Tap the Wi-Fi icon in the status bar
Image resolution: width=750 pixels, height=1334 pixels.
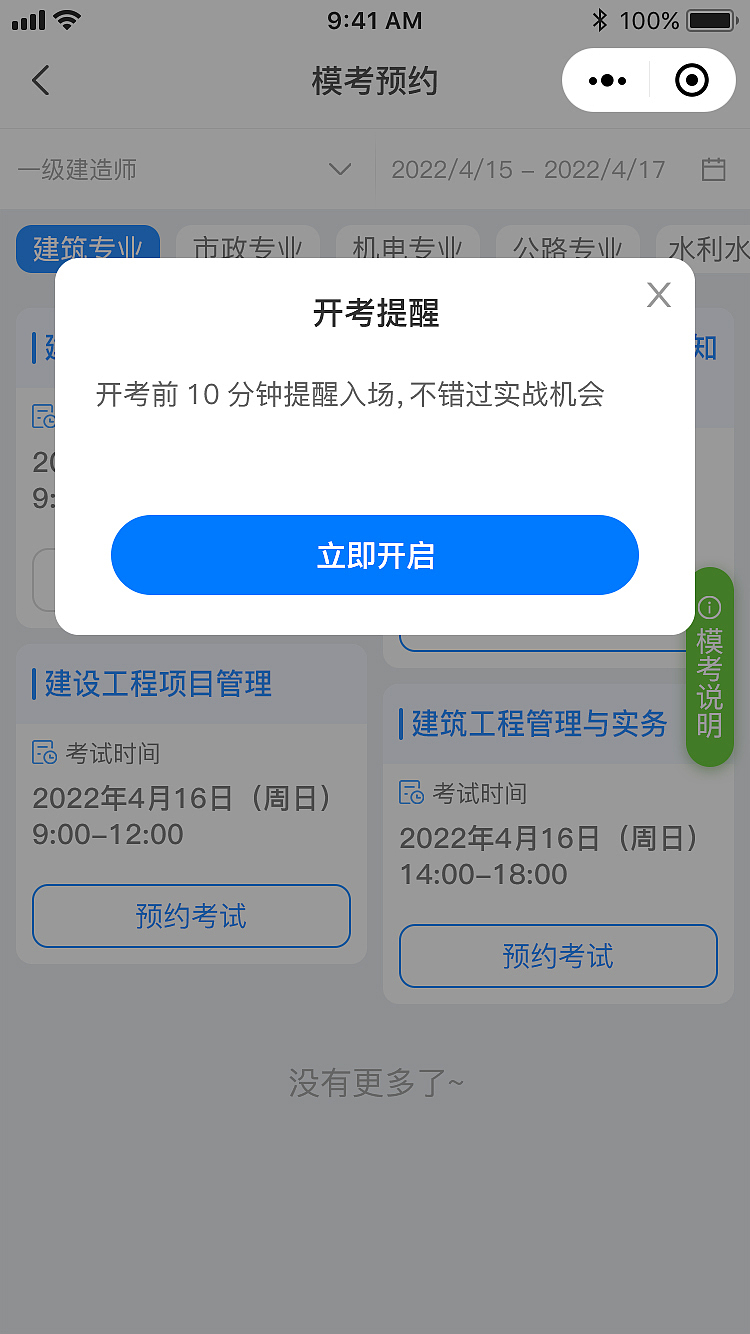coord(66,18)
